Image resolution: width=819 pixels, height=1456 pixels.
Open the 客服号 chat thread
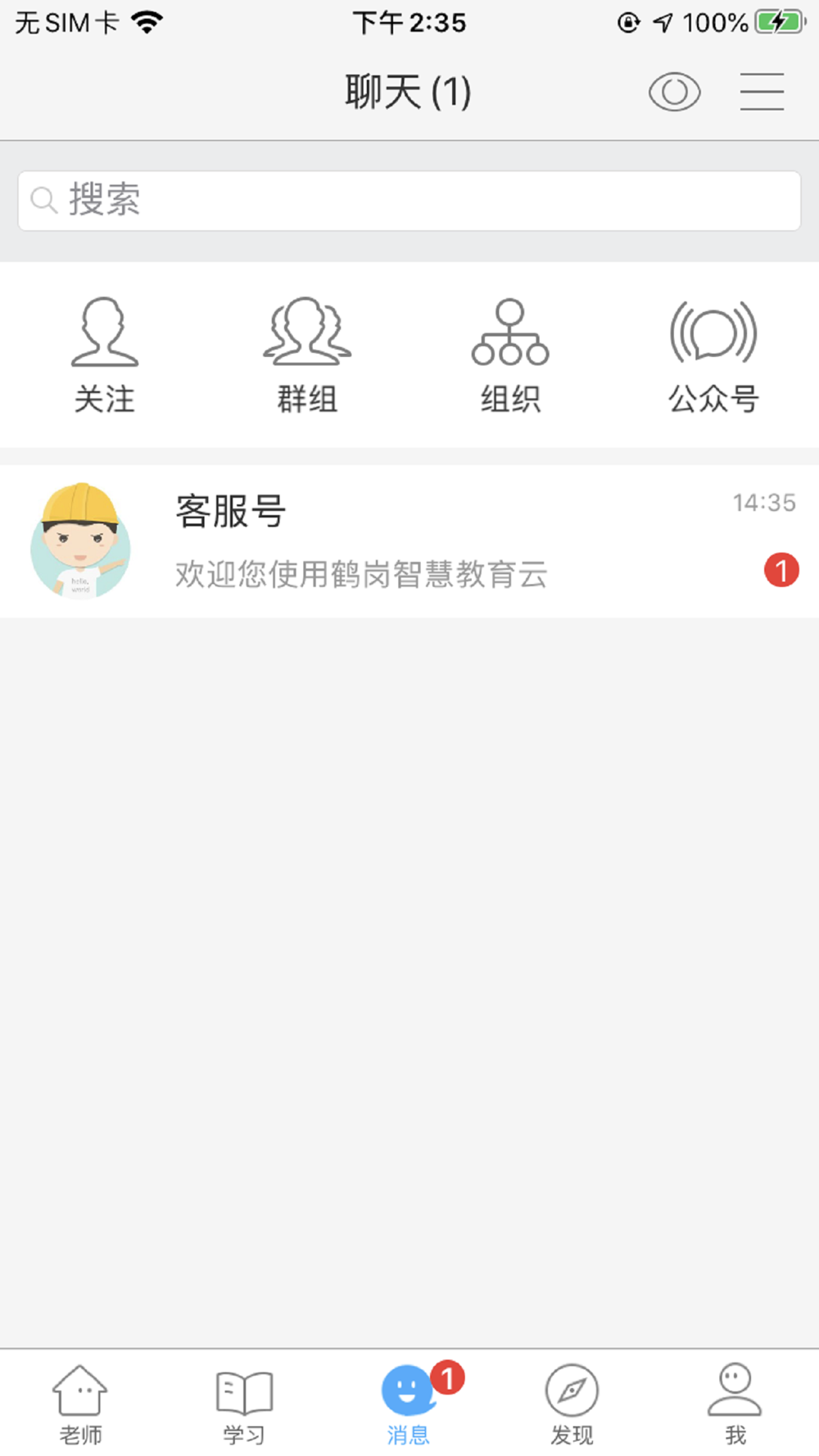pos(409,540)
